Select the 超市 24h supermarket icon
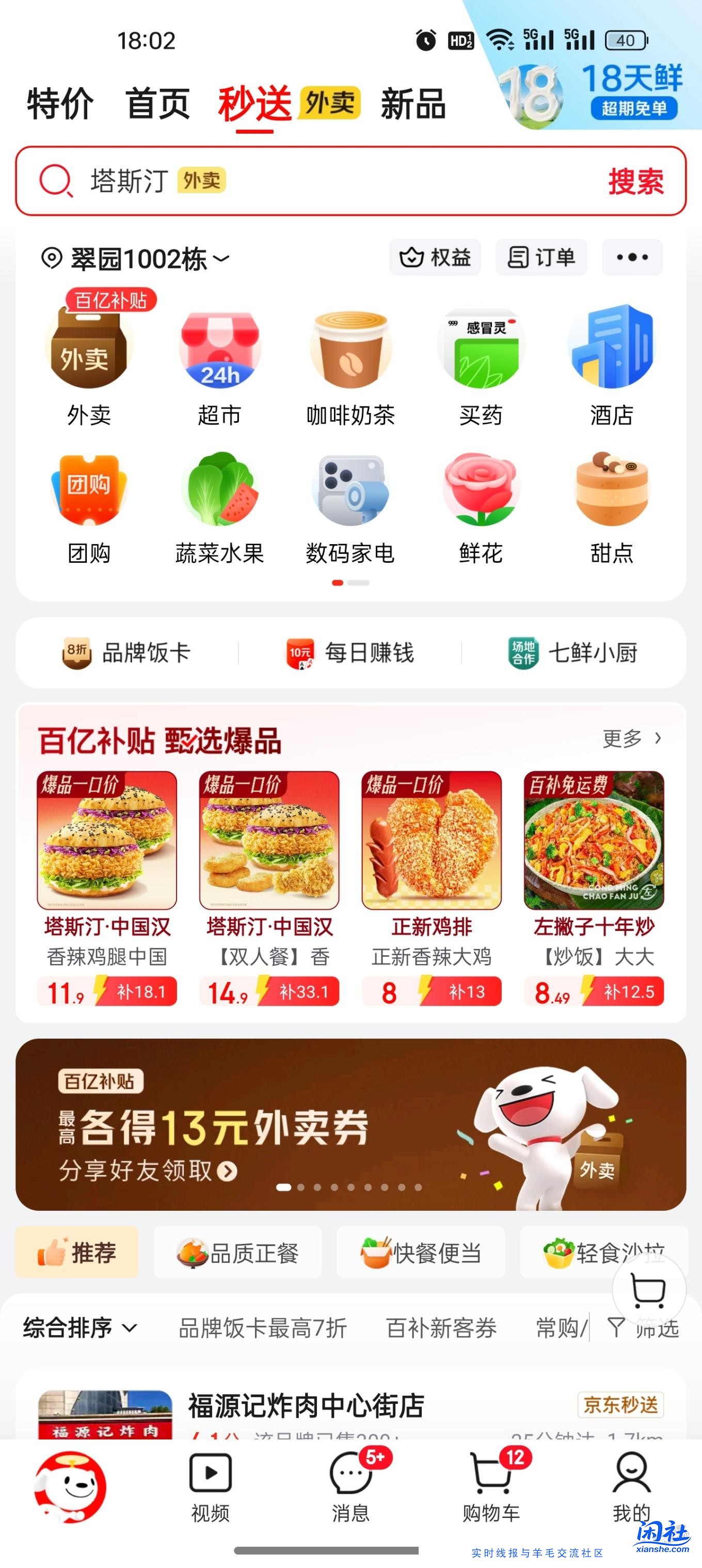The height and width of the screenshot is (1568, 702). click(219, 359)
